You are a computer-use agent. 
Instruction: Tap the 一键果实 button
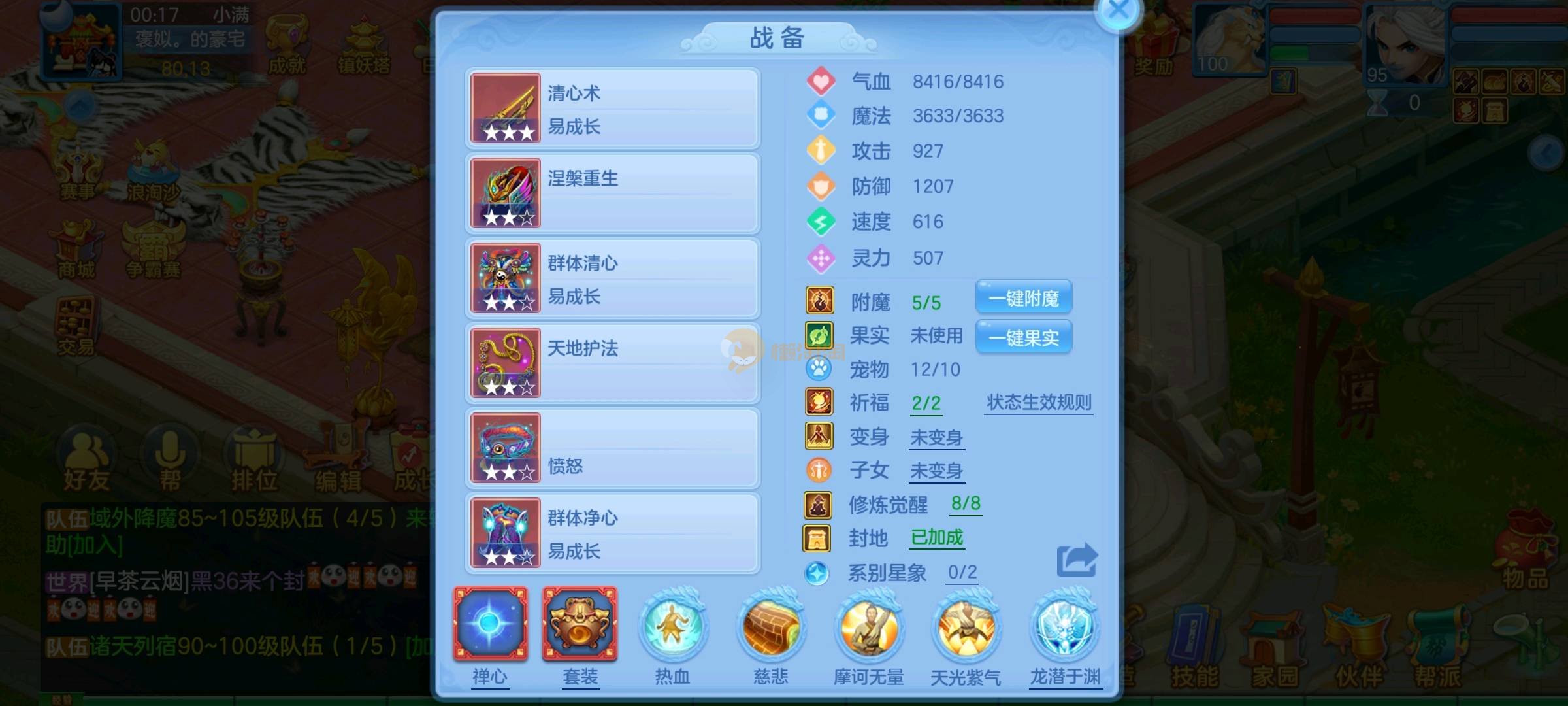click(x=1023, y=337)
